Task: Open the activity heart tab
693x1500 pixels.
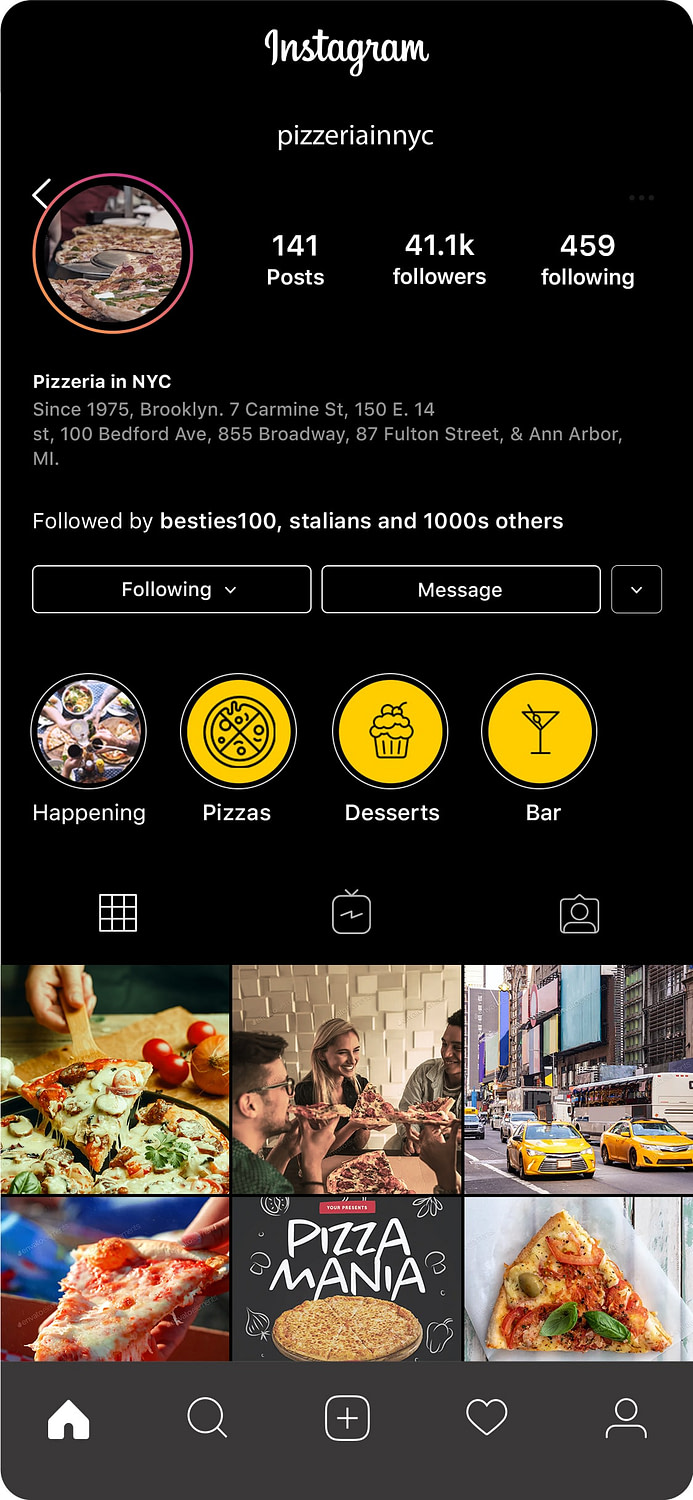Action: [487, 1418]
